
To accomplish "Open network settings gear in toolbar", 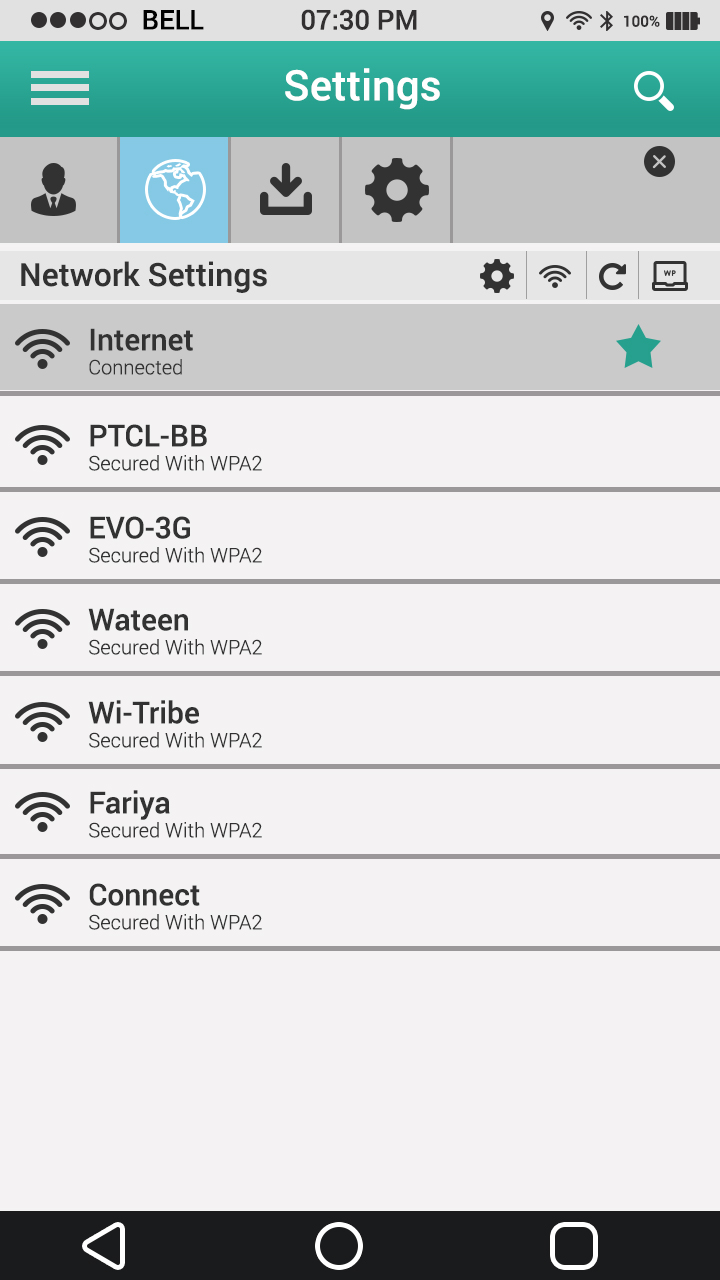I will point(497,275).
